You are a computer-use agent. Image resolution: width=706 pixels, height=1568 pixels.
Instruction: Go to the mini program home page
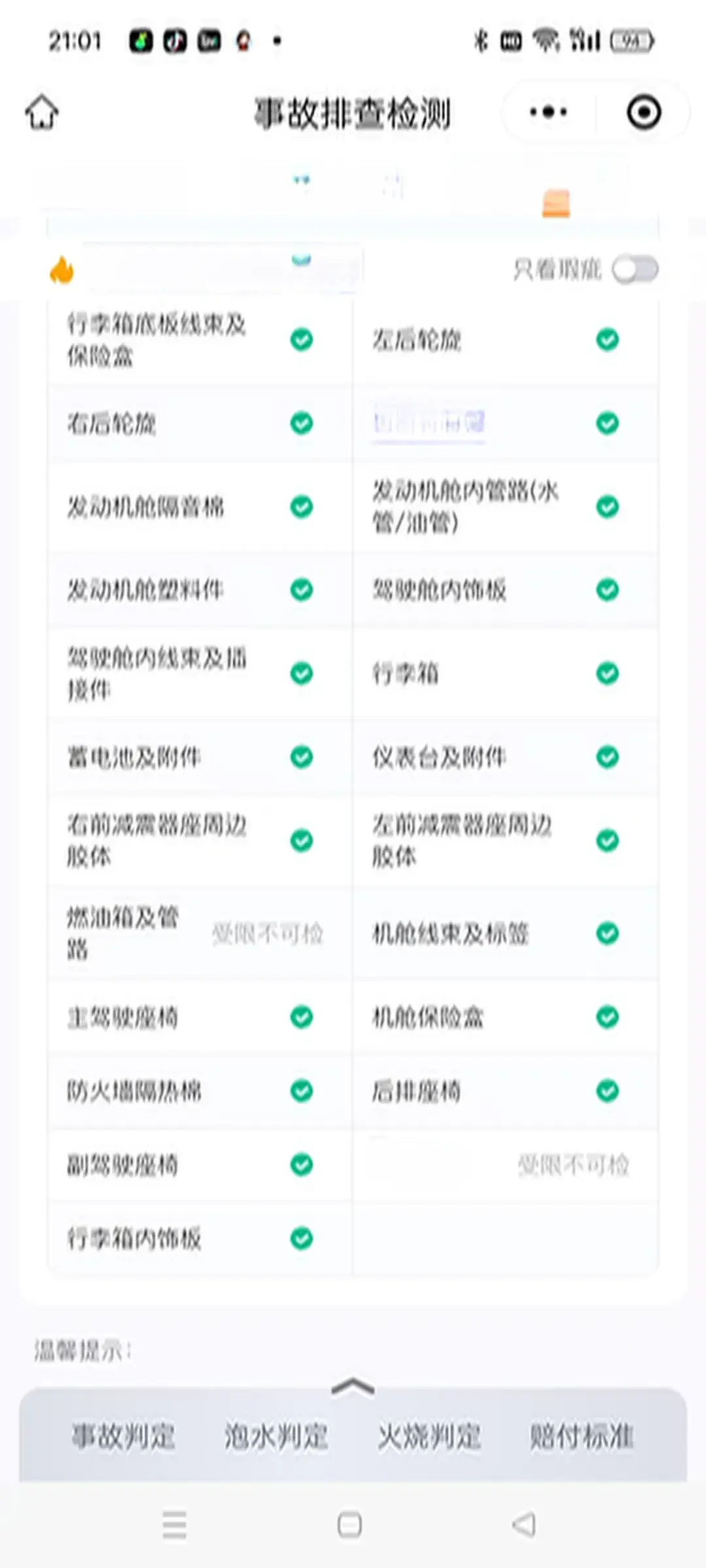pos(42,112)
